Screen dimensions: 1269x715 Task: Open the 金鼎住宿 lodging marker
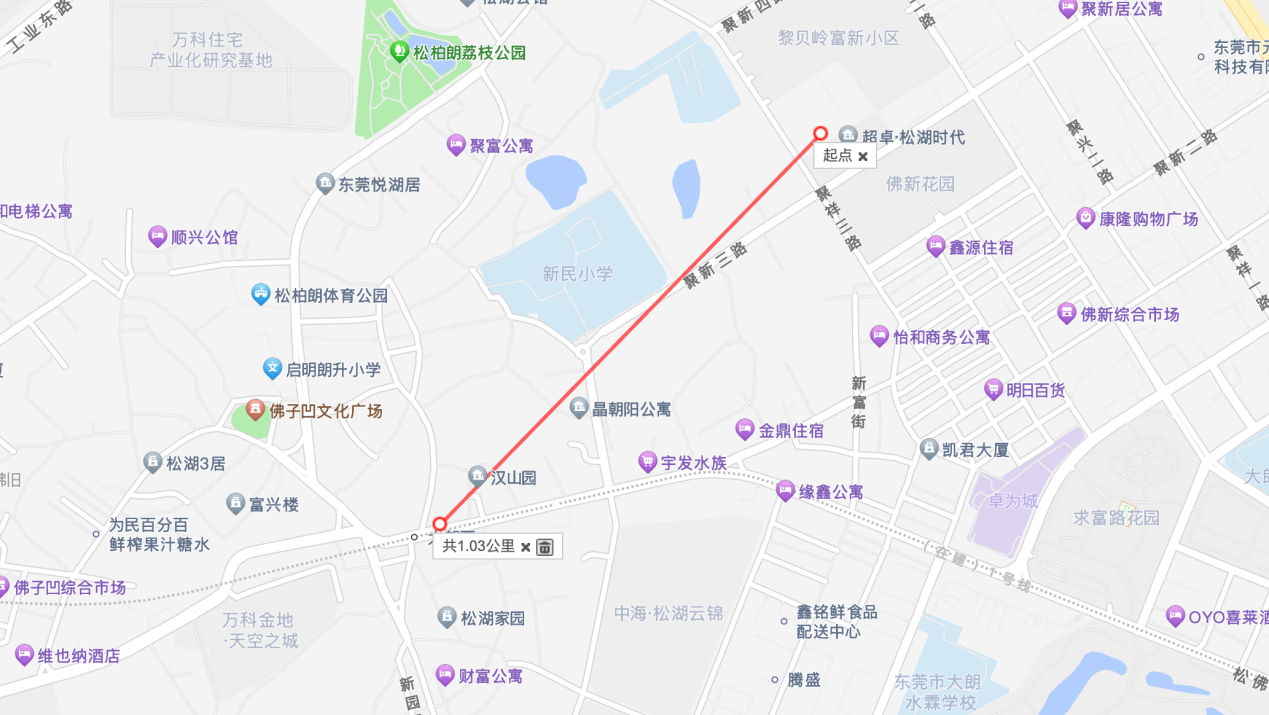tap(744, 431)
